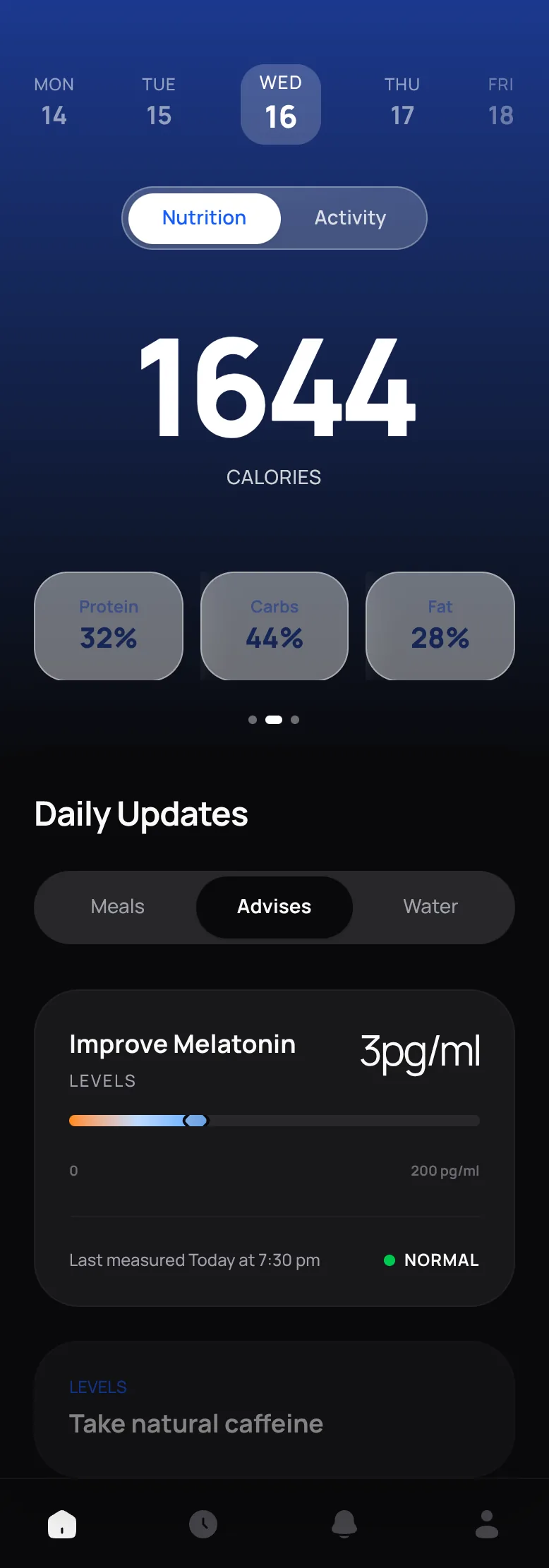Go to the home tab
549x1568 pixels.
pos(62,1524)
